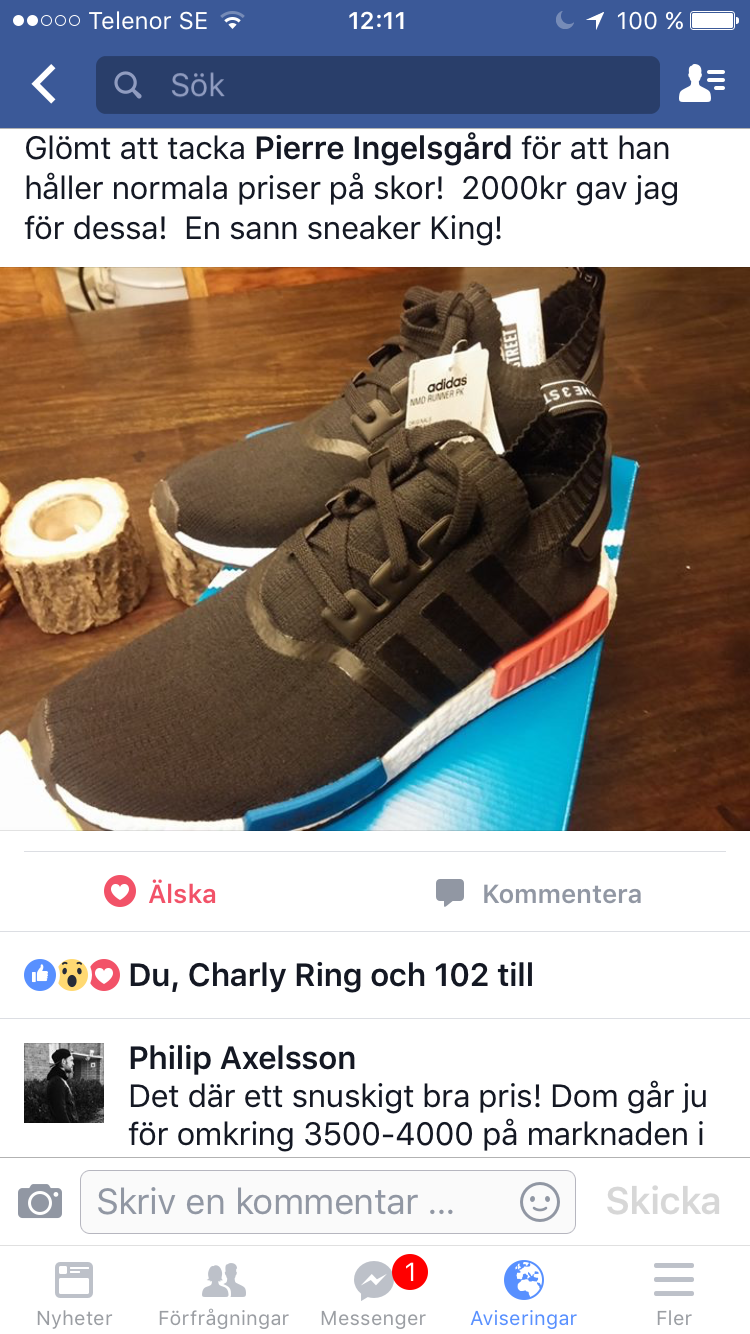
Task: Select the Aviseringar tab
Action: [524, 1292]
